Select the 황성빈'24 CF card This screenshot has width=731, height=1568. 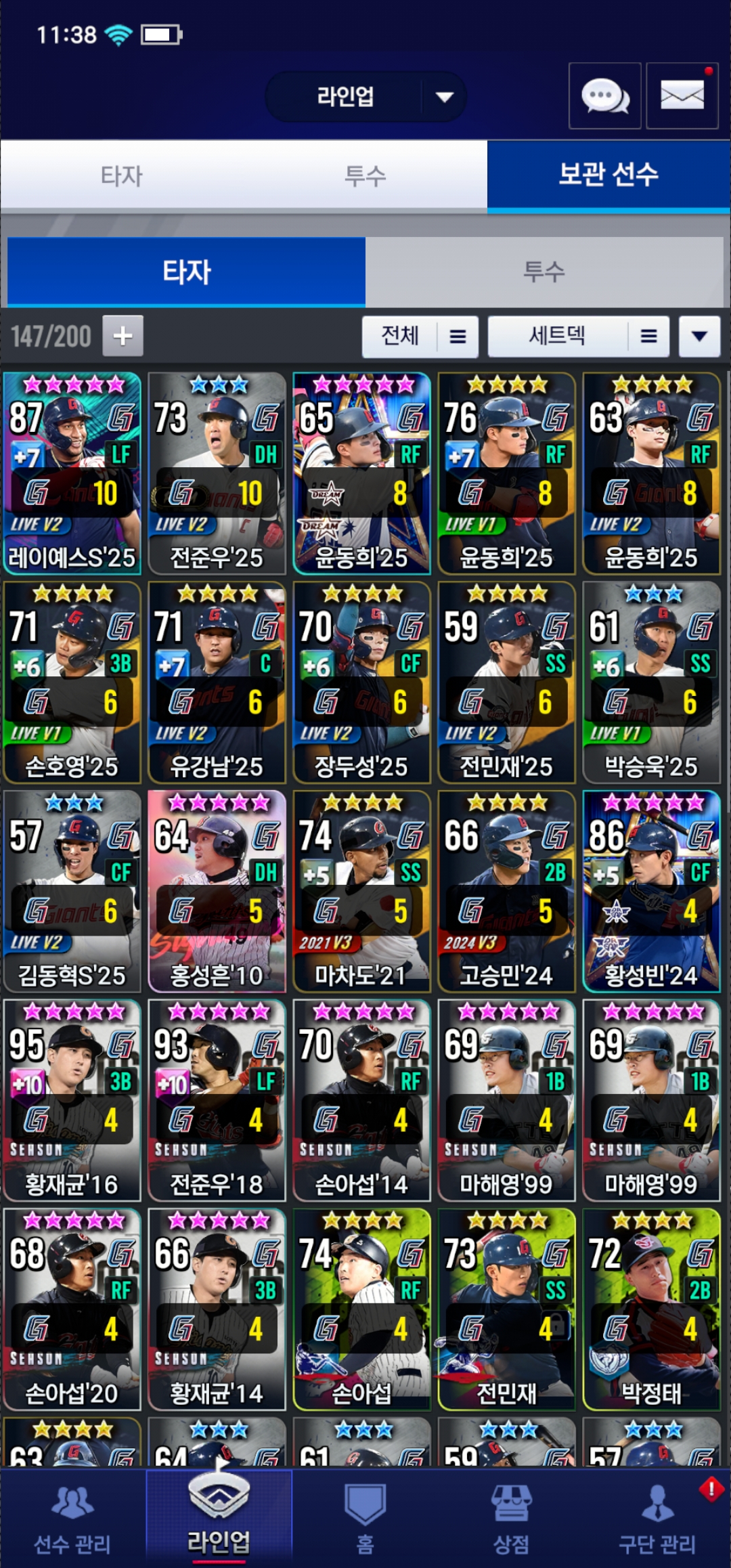(651, 892)
